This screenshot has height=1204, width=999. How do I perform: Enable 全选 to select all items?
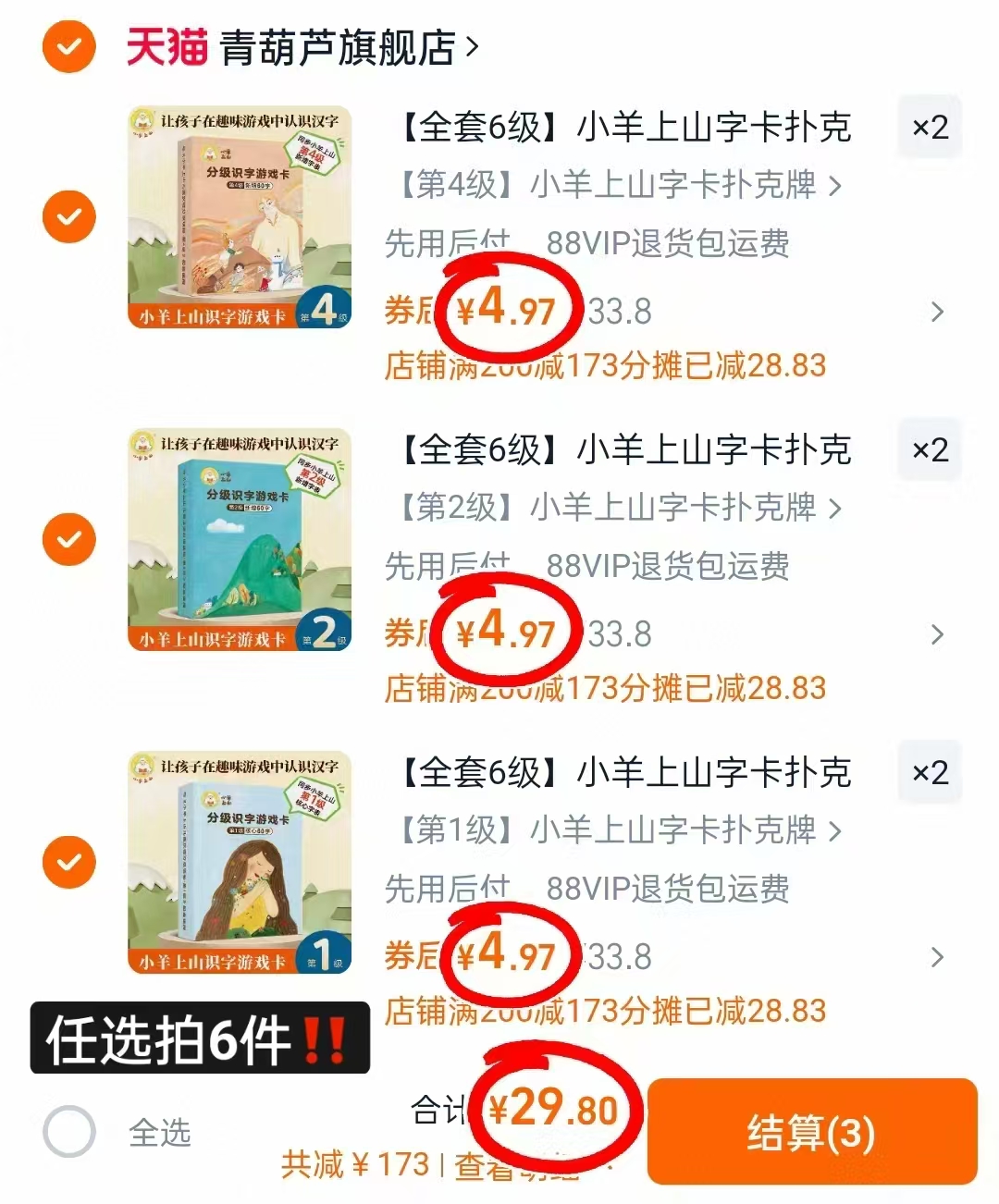coord(68,1126)
